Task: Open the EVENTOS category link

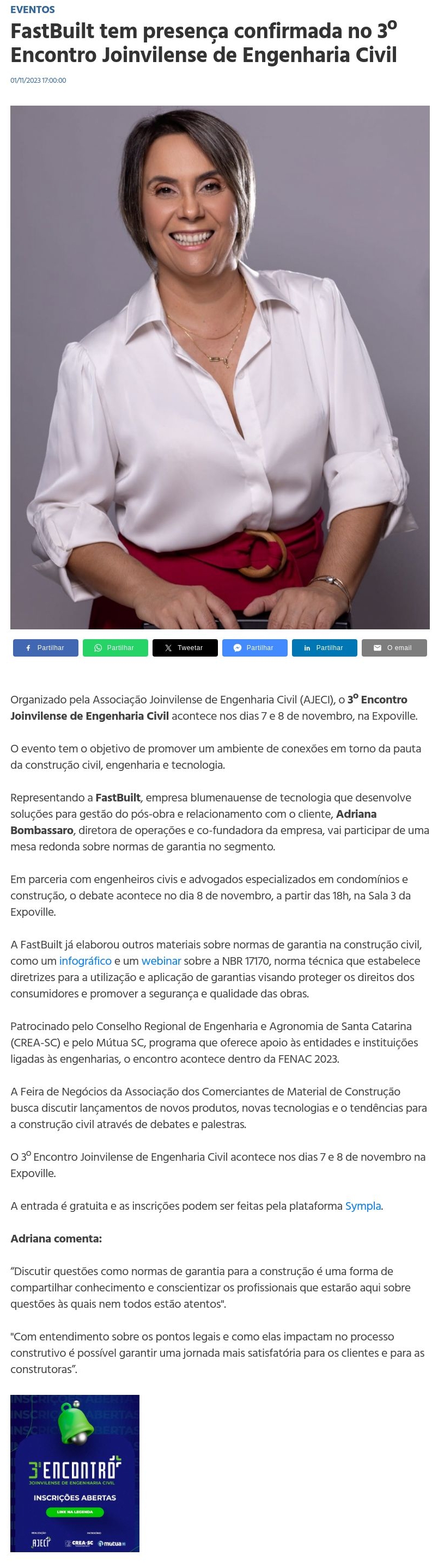Action: tap(32, 10)
